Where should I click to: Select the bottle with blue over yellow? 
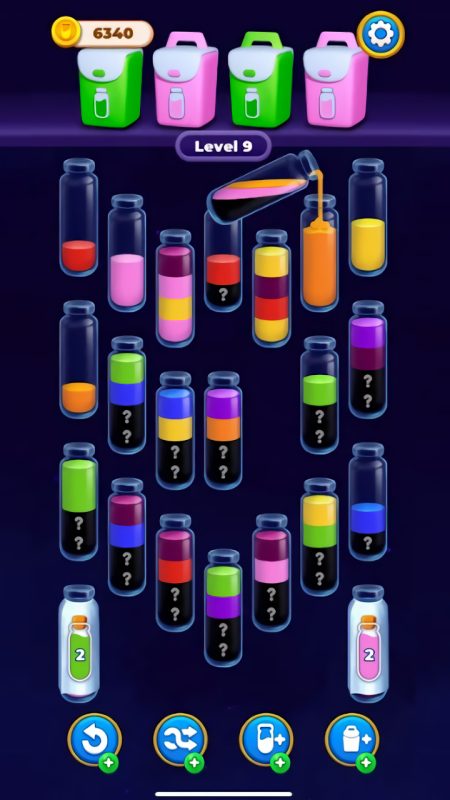point(175,430)
